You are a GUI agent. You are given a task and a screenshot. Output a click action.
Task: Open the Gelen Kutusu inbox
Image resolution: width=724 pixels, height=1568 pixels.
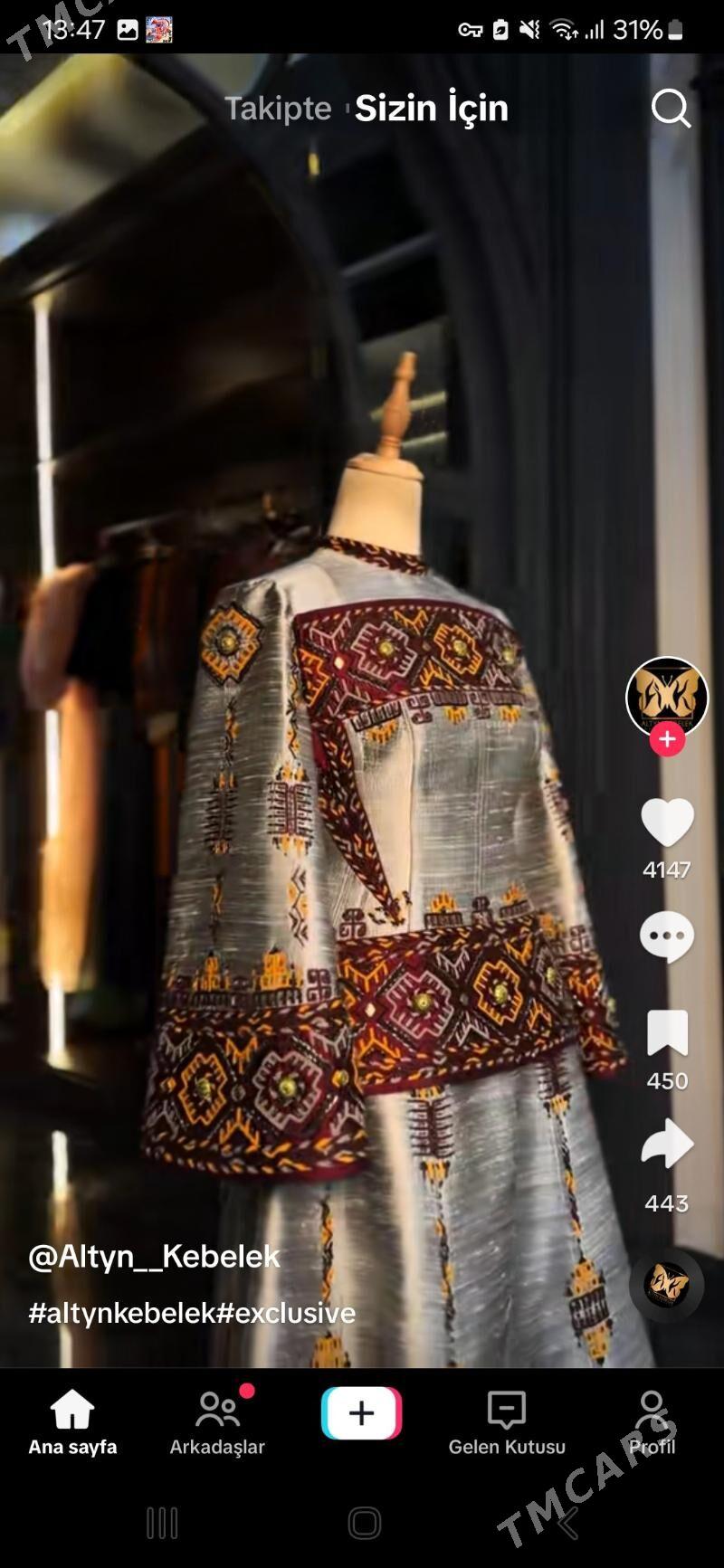click(x=507, y=1422)
